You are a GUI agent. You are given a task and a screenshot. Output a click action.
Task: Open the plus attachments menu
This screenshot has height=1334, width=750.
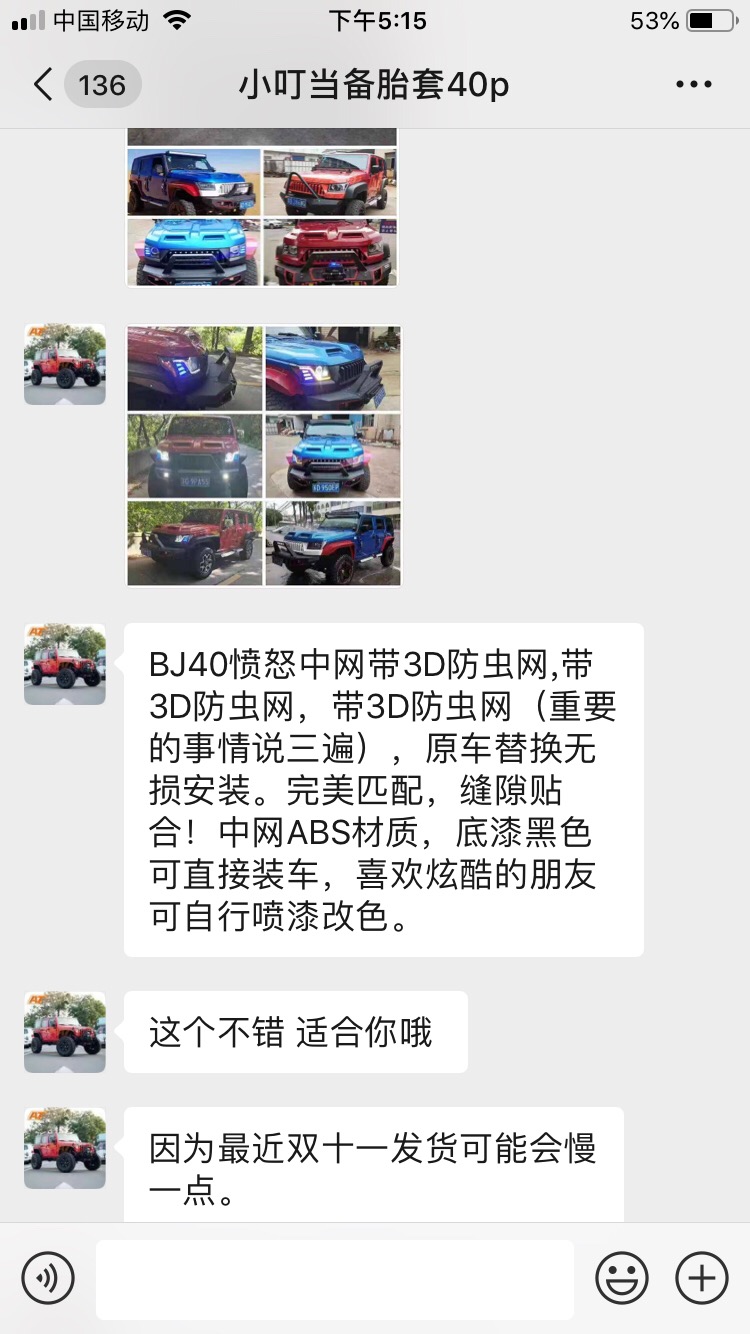(x=702, y=1278)
